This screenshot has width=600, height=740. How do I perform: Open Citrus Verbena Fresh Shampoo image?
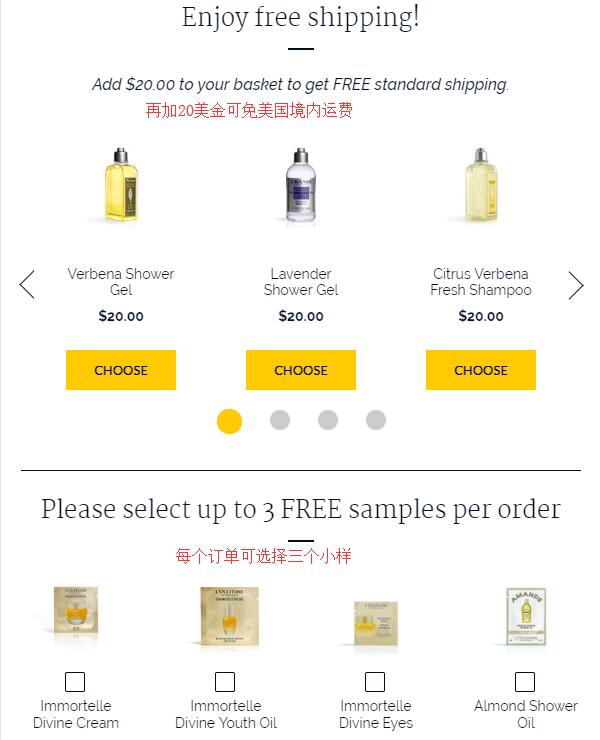481,185
